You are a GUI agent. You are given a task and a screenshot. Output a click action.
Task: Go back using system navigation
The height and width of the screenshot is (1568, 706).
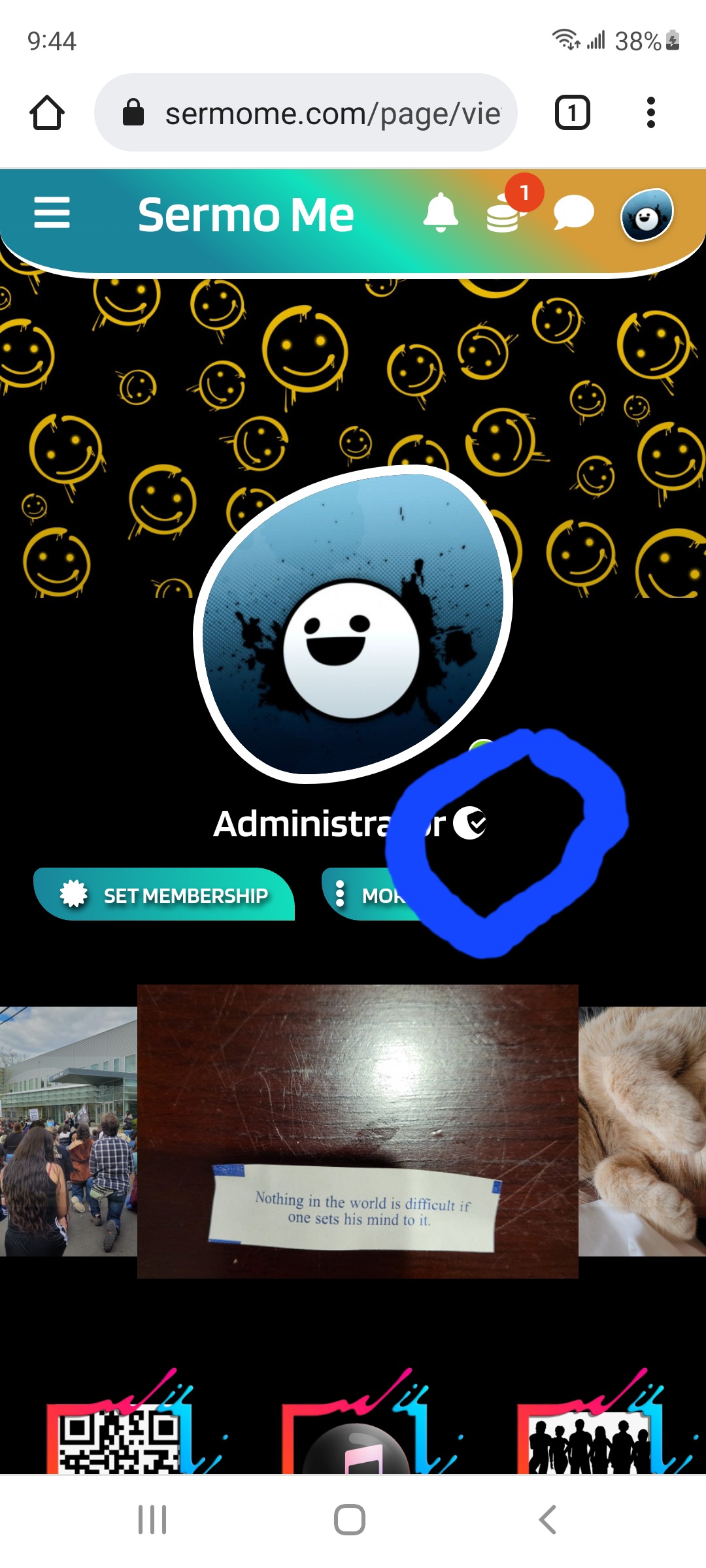(x=548, y=1520)
